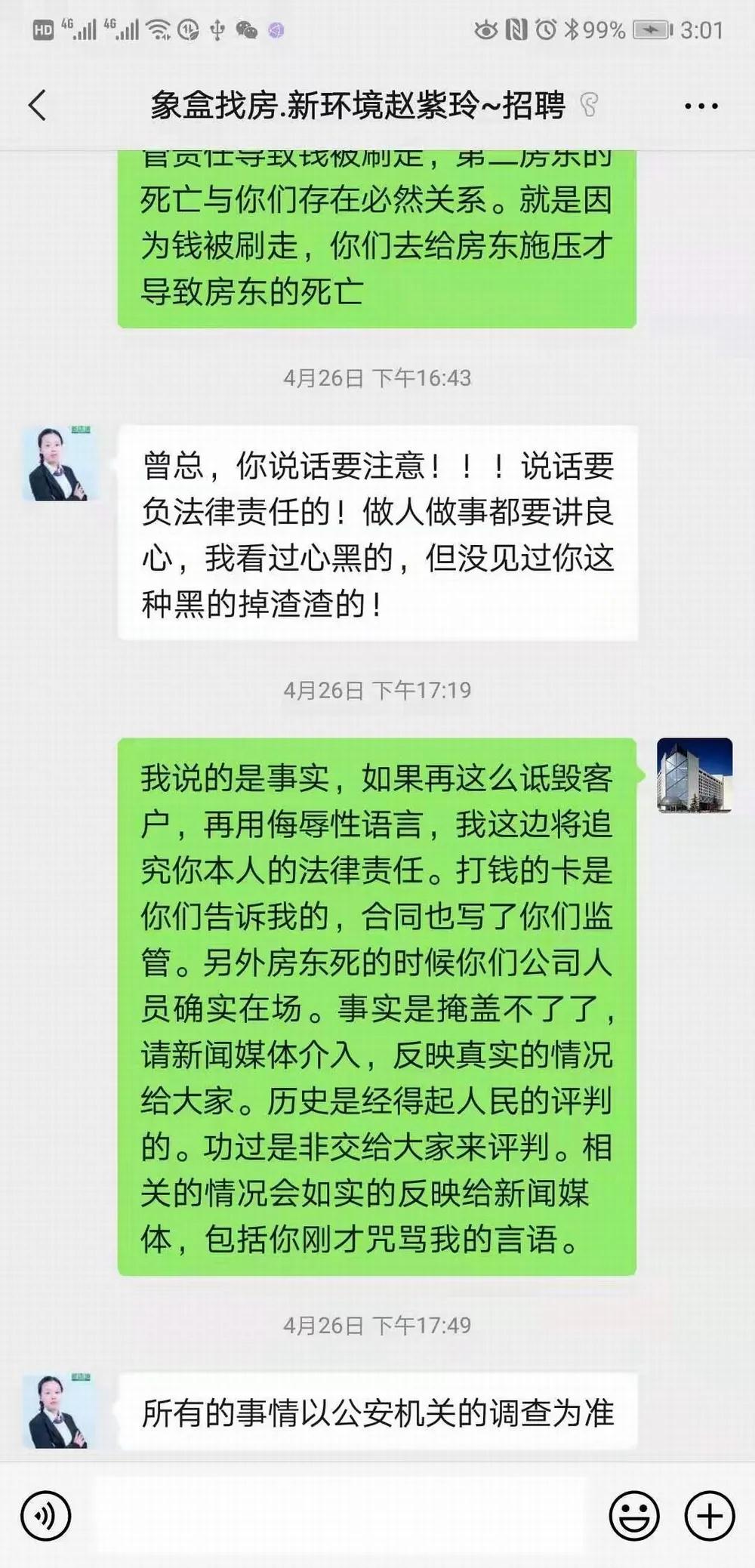The height and width of the screenshot is (1568, 755).
Task: Open the emoji picker
Action: point(633,1515)
